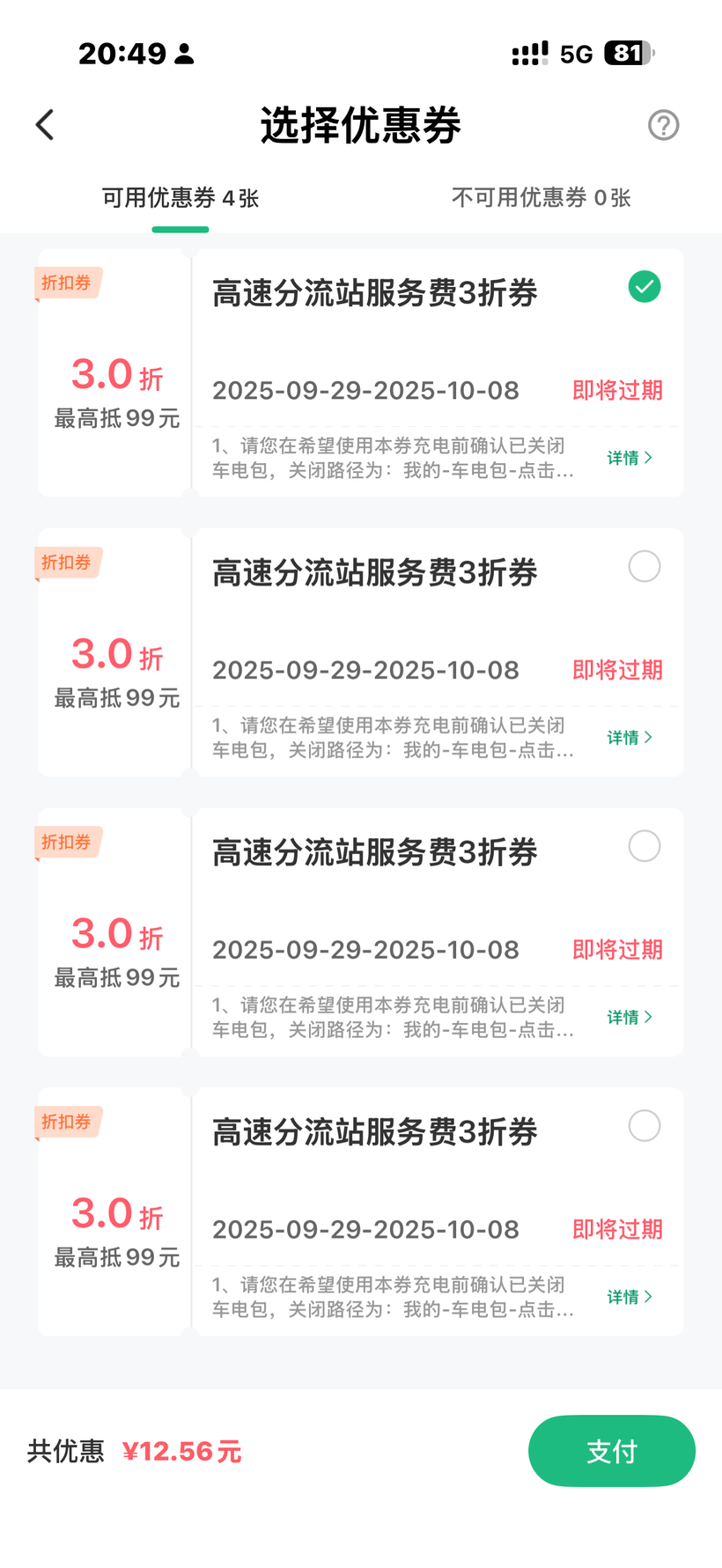The image size is (722, 1568).
Task: Pick the fourth coupon's radio button
Action: point(645,1125)
